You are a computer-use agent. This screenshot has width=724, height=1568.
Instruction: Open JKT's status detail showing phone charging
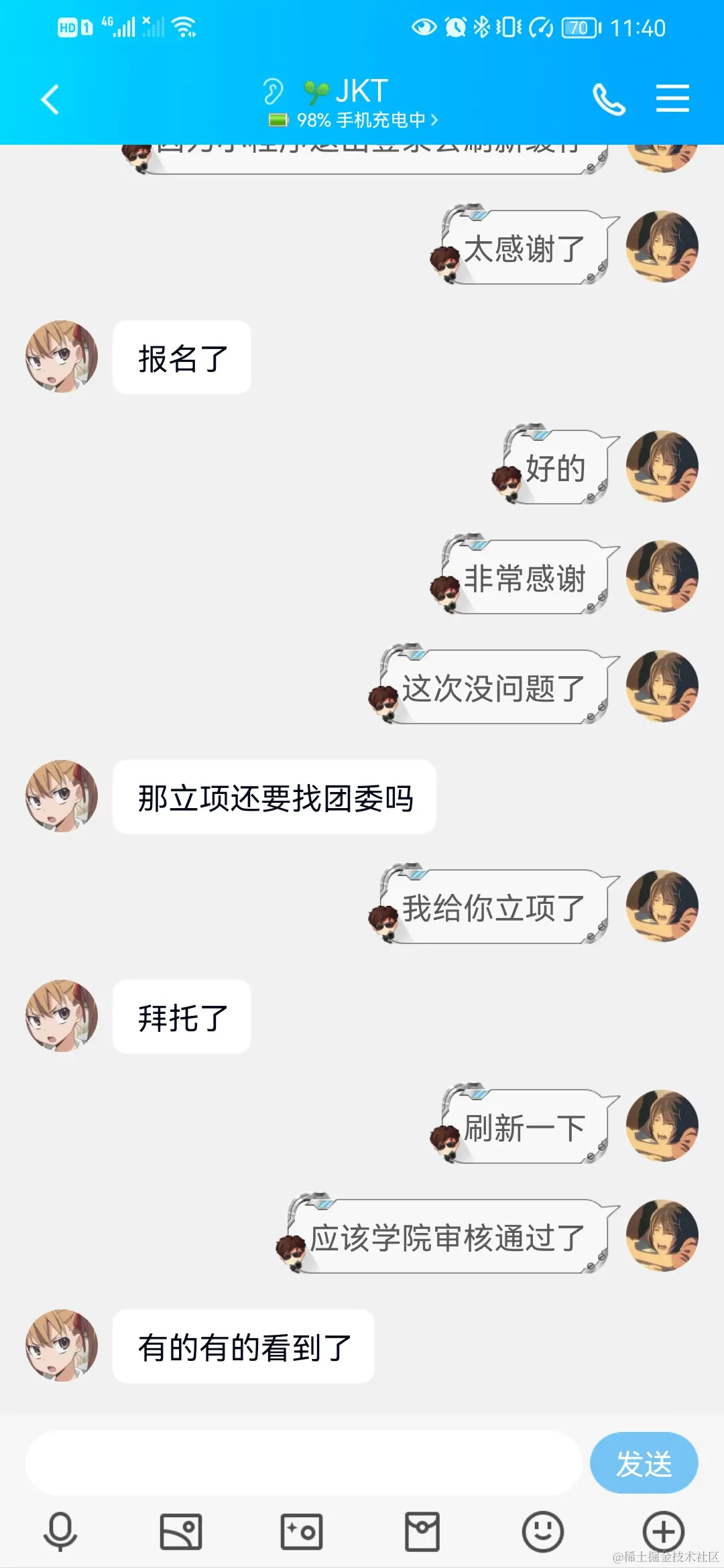pos(354,120)
